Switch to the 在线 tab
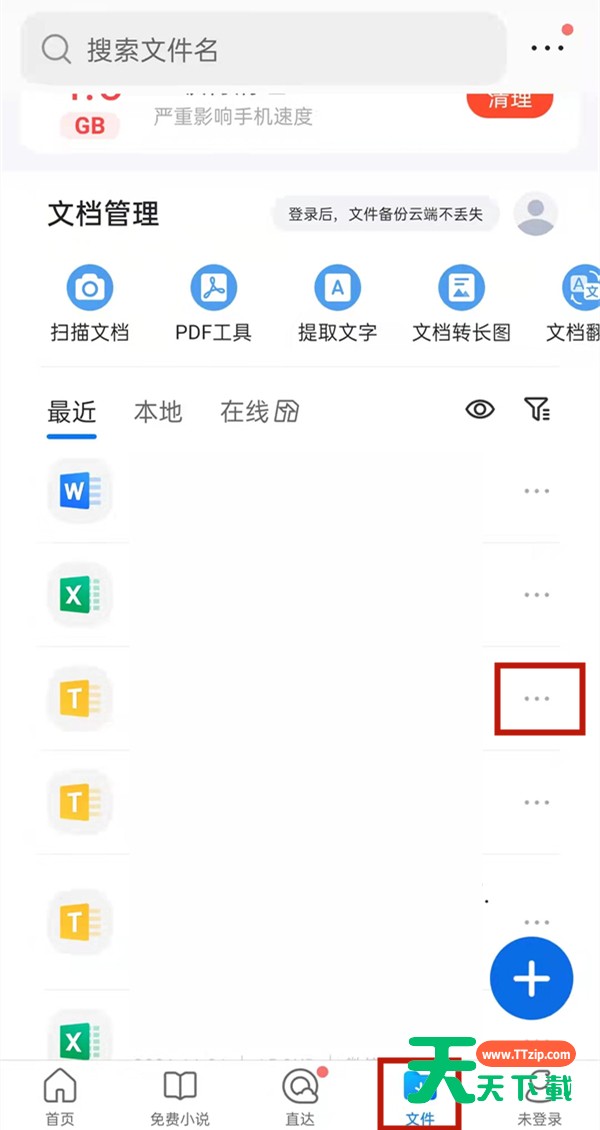 (x=259, y=412)
